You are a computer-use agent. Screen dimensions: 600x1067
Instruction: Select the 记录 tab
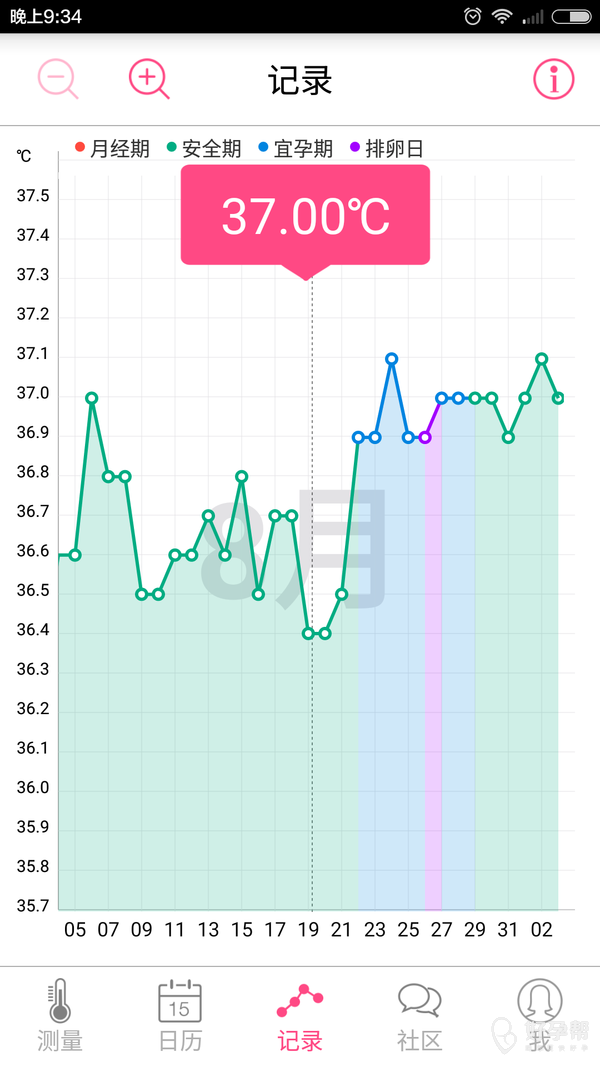tap(300, 1016)
